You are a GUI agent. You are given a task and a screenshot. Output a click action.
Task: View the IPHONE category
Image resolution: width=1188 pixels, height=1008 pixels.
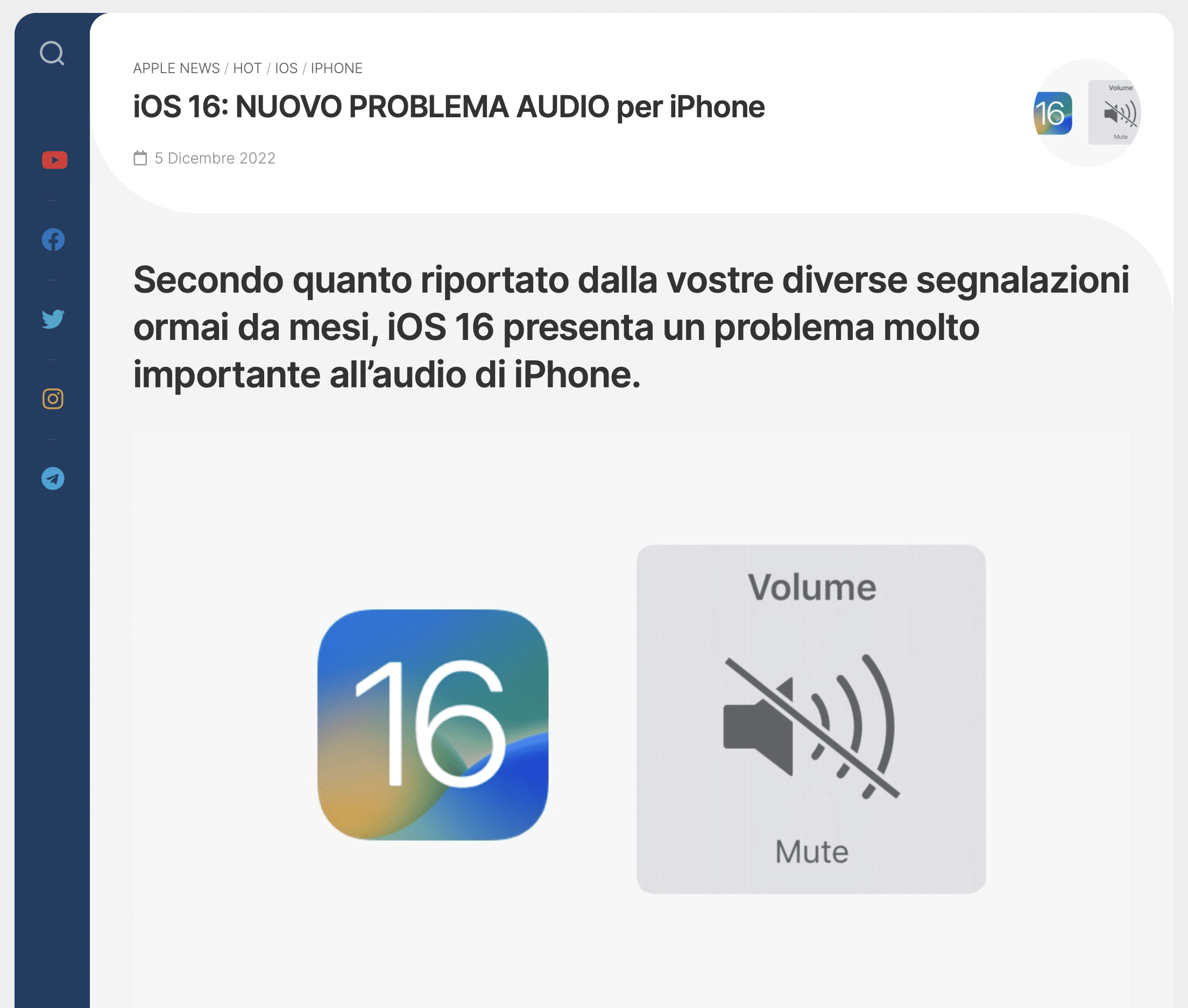[x=336, y=68]
